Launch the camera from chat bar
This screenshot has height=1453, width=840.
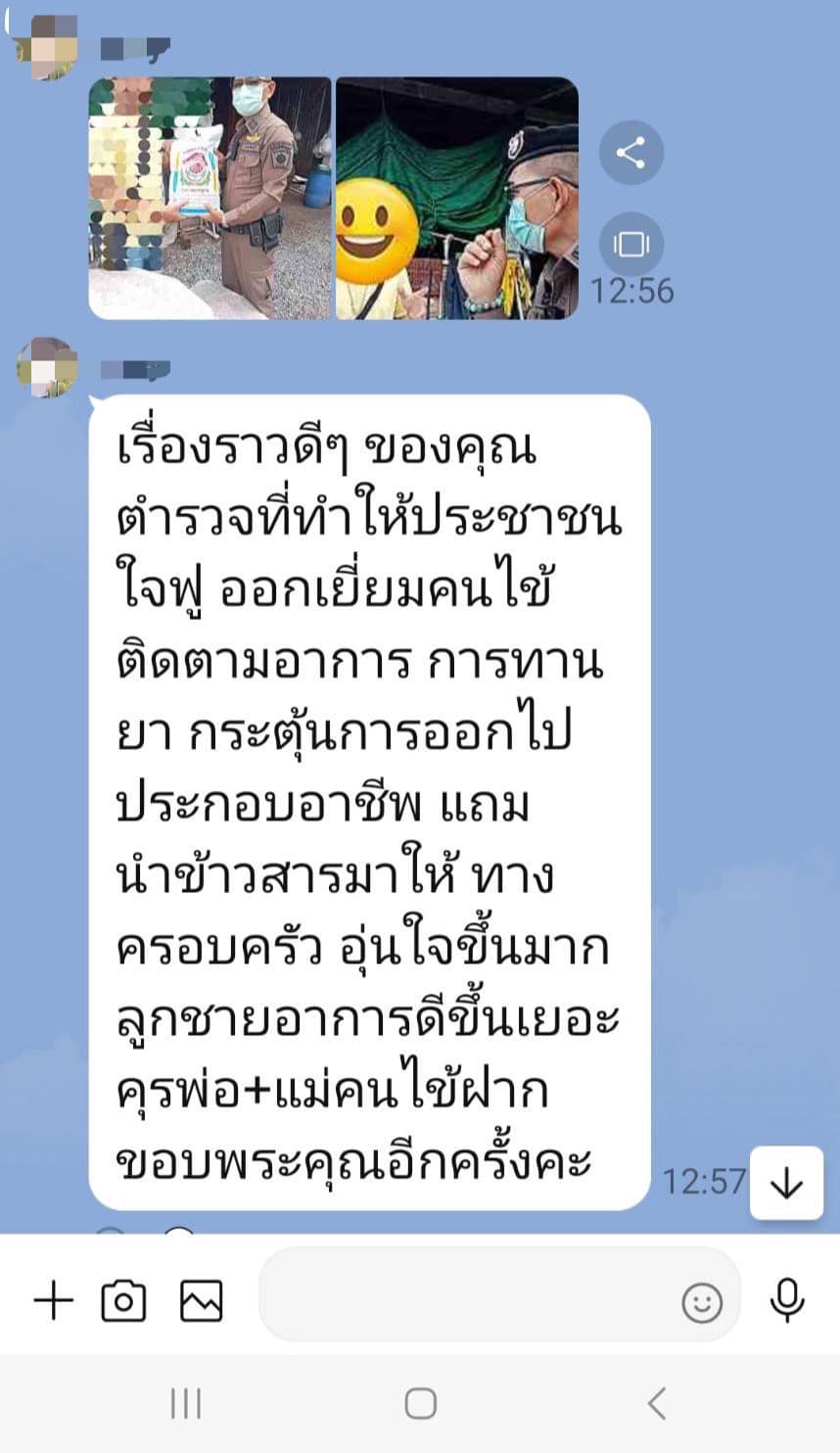click(x=124, y=1301)
